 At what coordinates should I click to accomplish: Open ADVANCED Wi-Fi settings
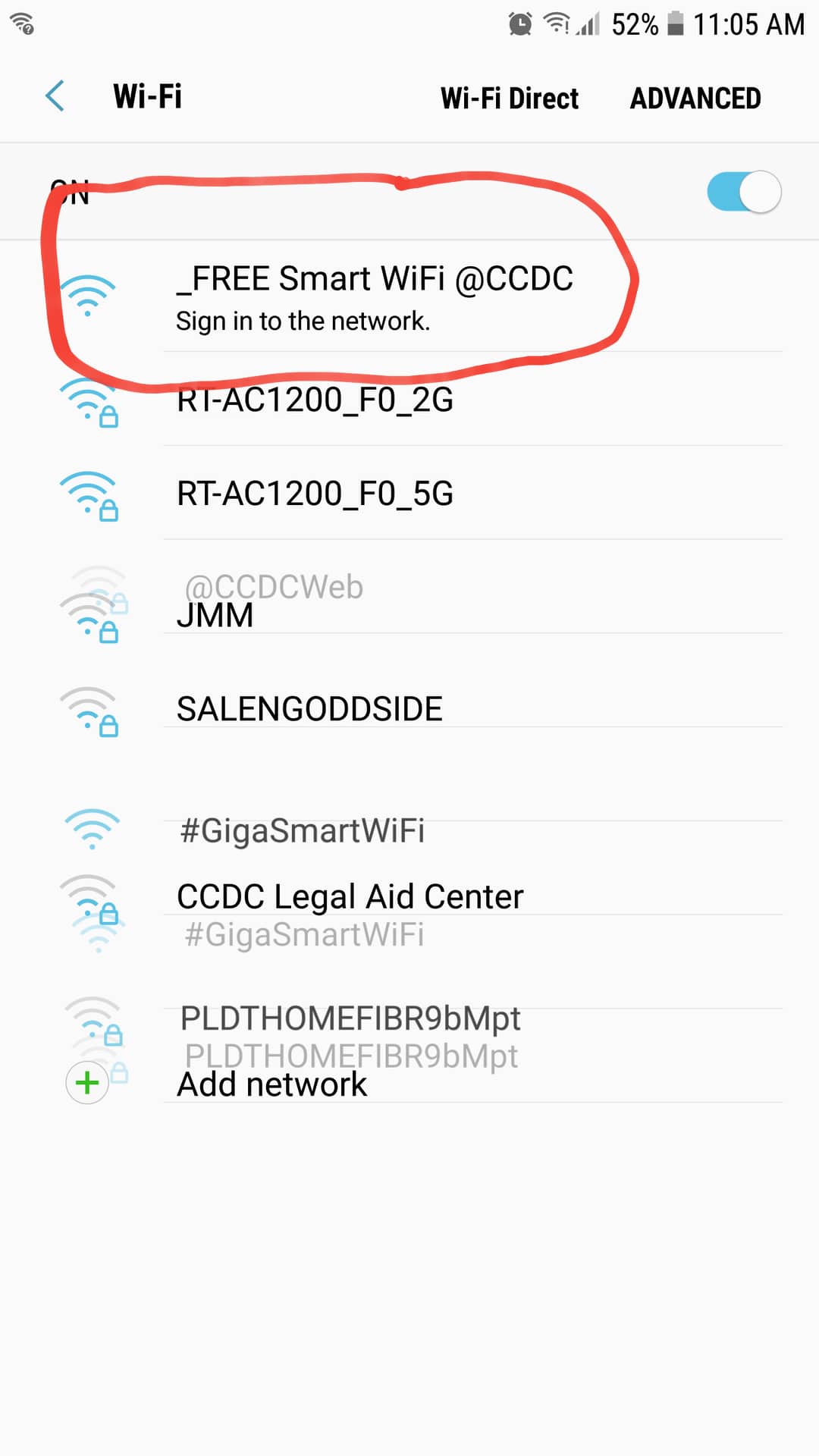tap(695, 99)
